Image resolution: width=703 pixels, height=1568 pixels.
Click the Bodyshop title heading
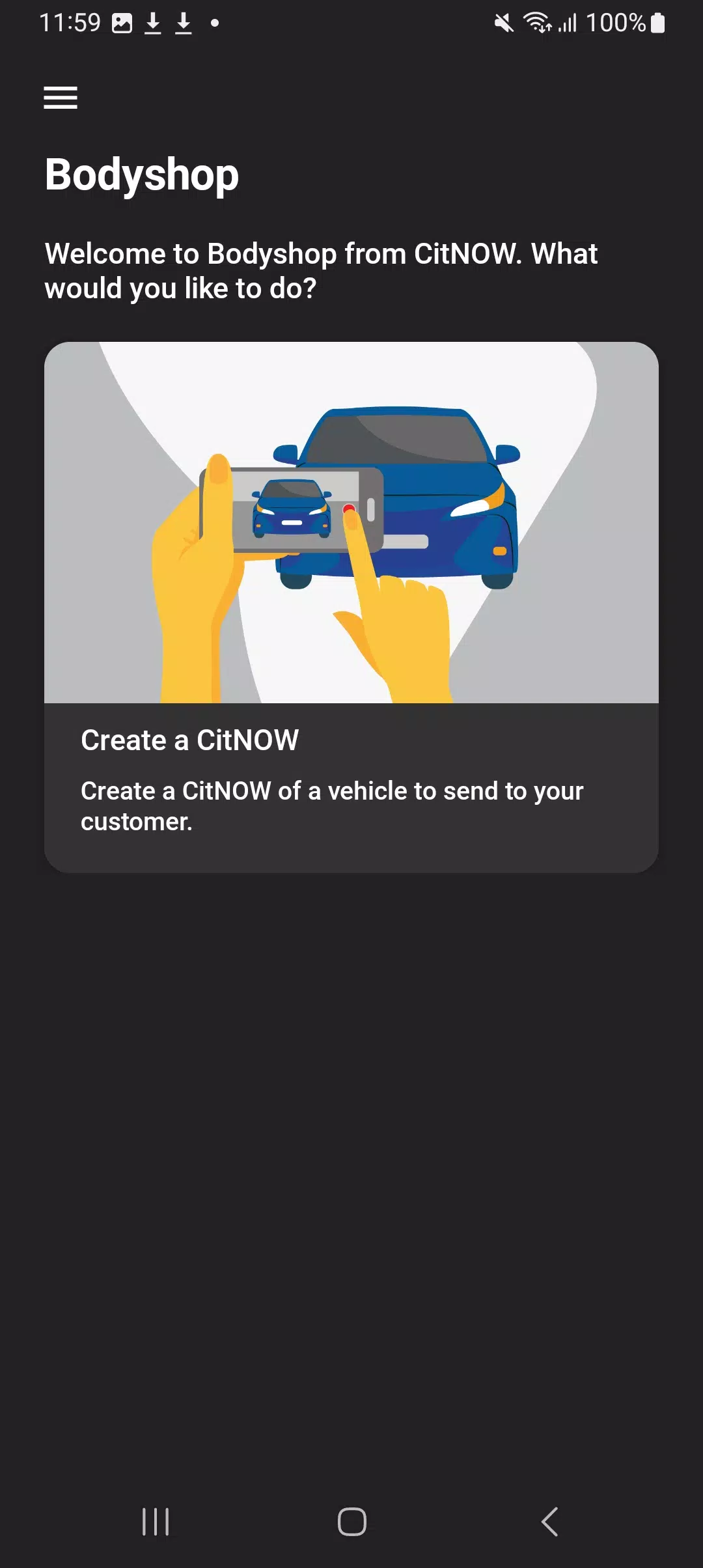[142, 174]
